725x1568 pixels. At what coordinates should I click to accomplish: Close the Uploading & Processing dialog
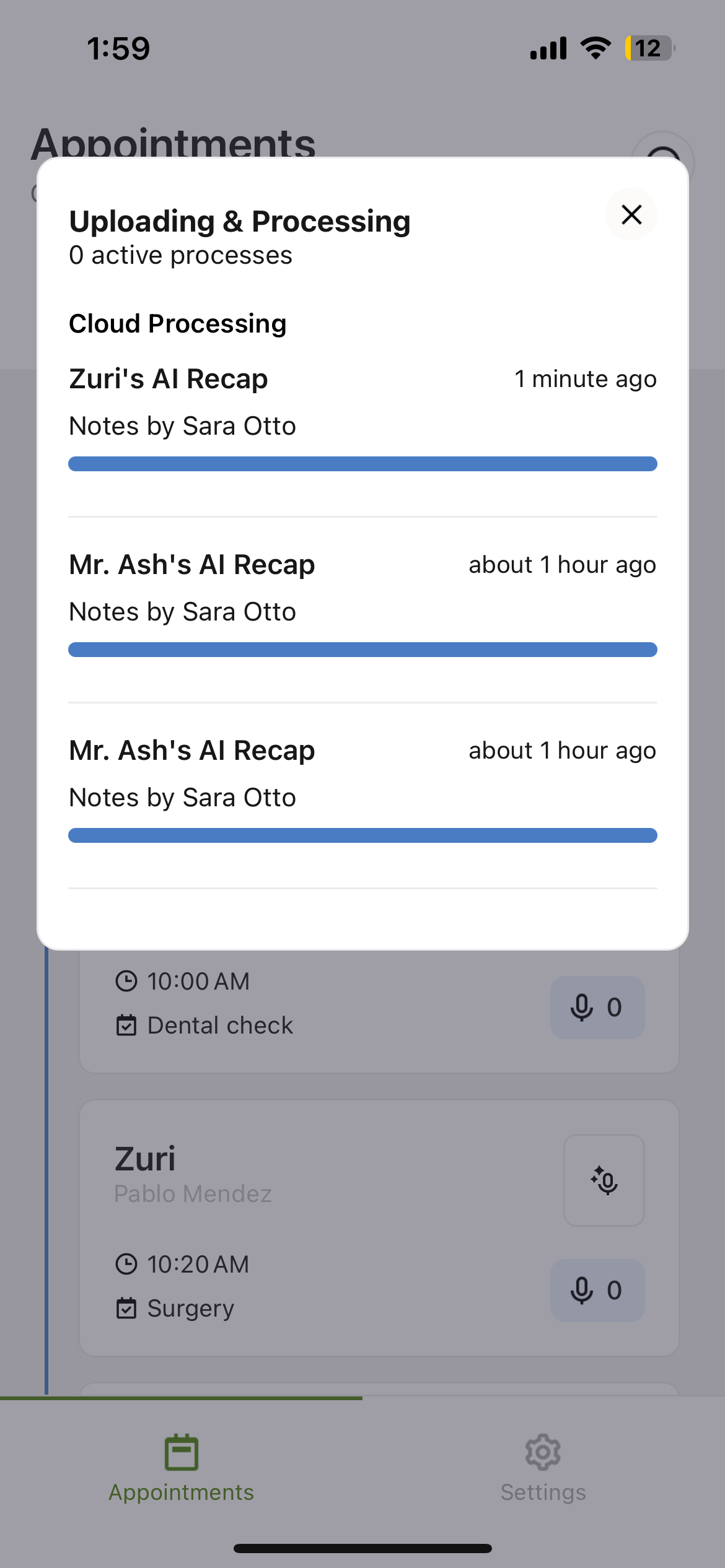631,215
